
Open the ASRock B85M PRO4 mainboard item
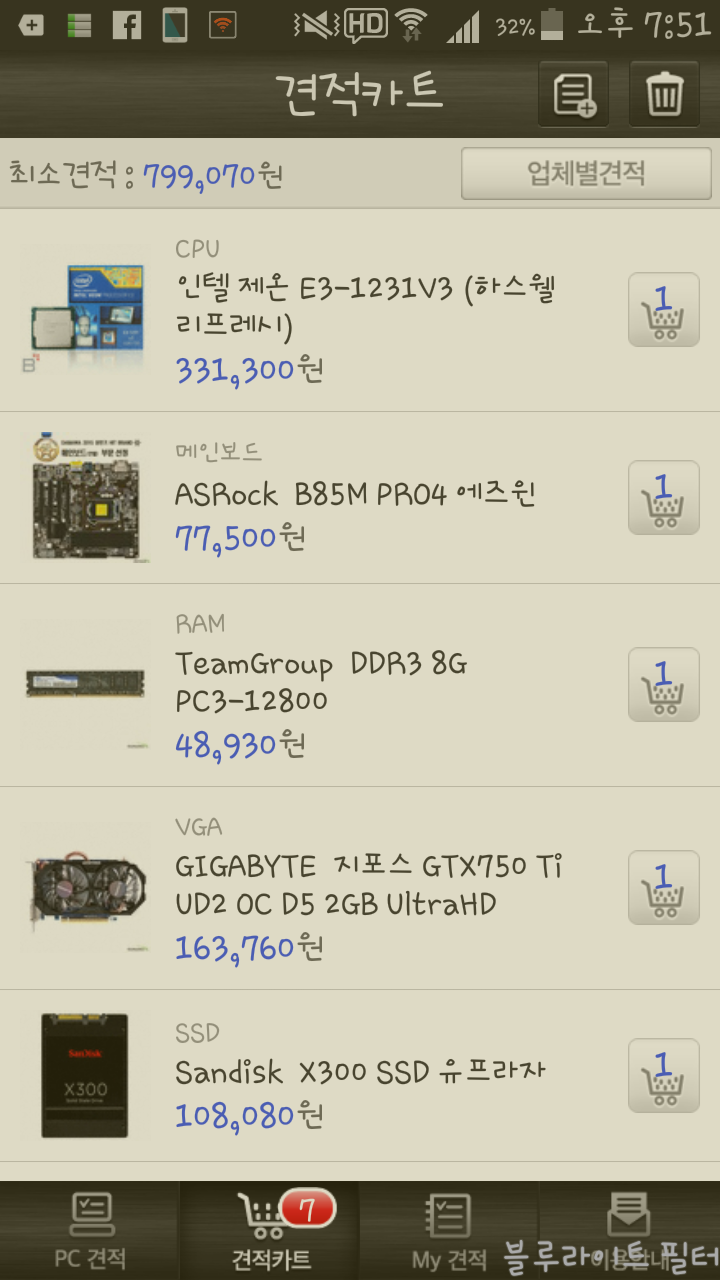pos(355,494)
